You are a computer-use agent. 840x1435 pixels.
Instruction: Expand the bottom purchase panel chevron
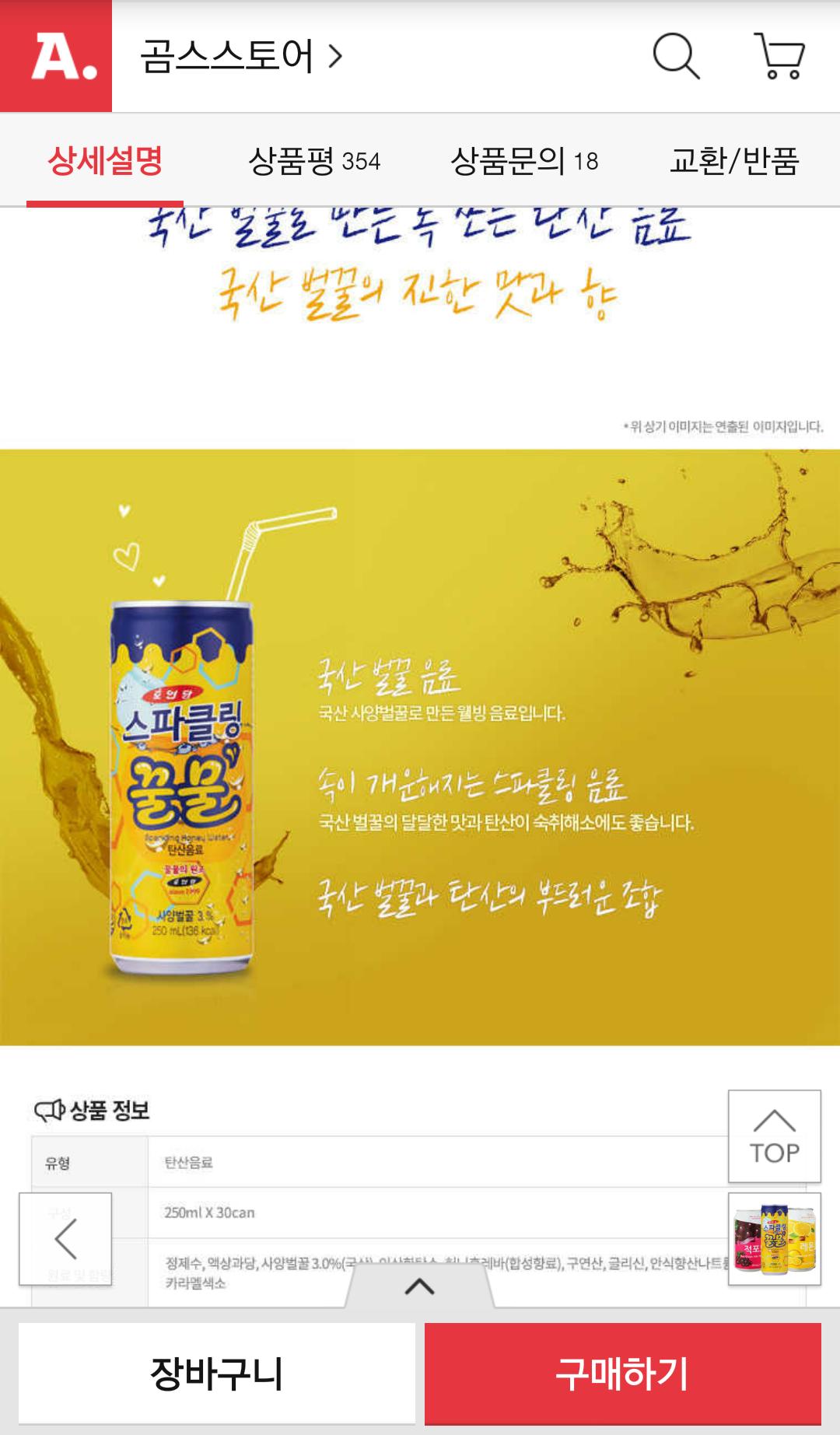pos(420,1286)
